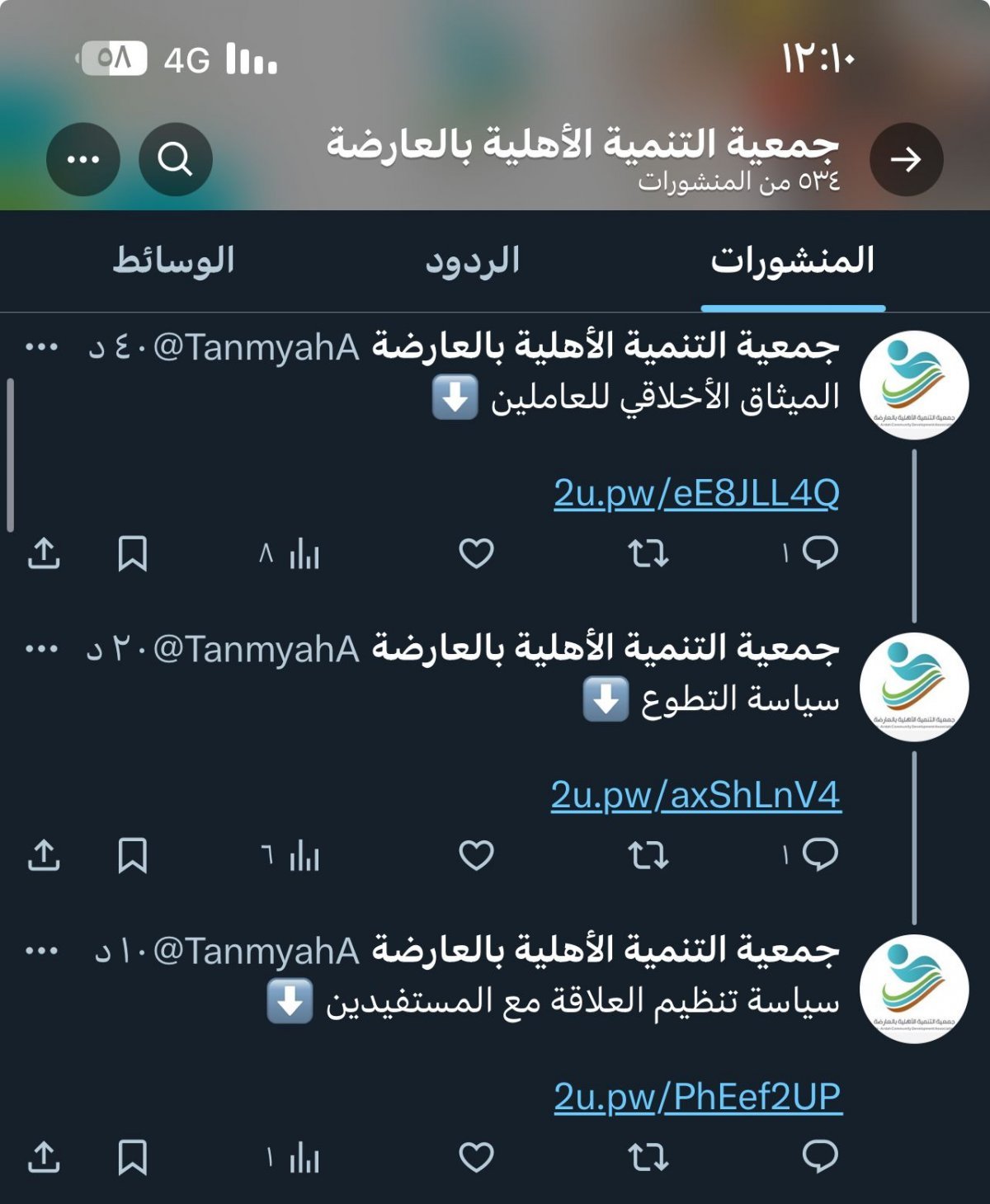The height and width of the screenshot is (1204, 990).
Task: Like the الميثاق الأخلاقي للعاملين post
Action: coord(476,553)
